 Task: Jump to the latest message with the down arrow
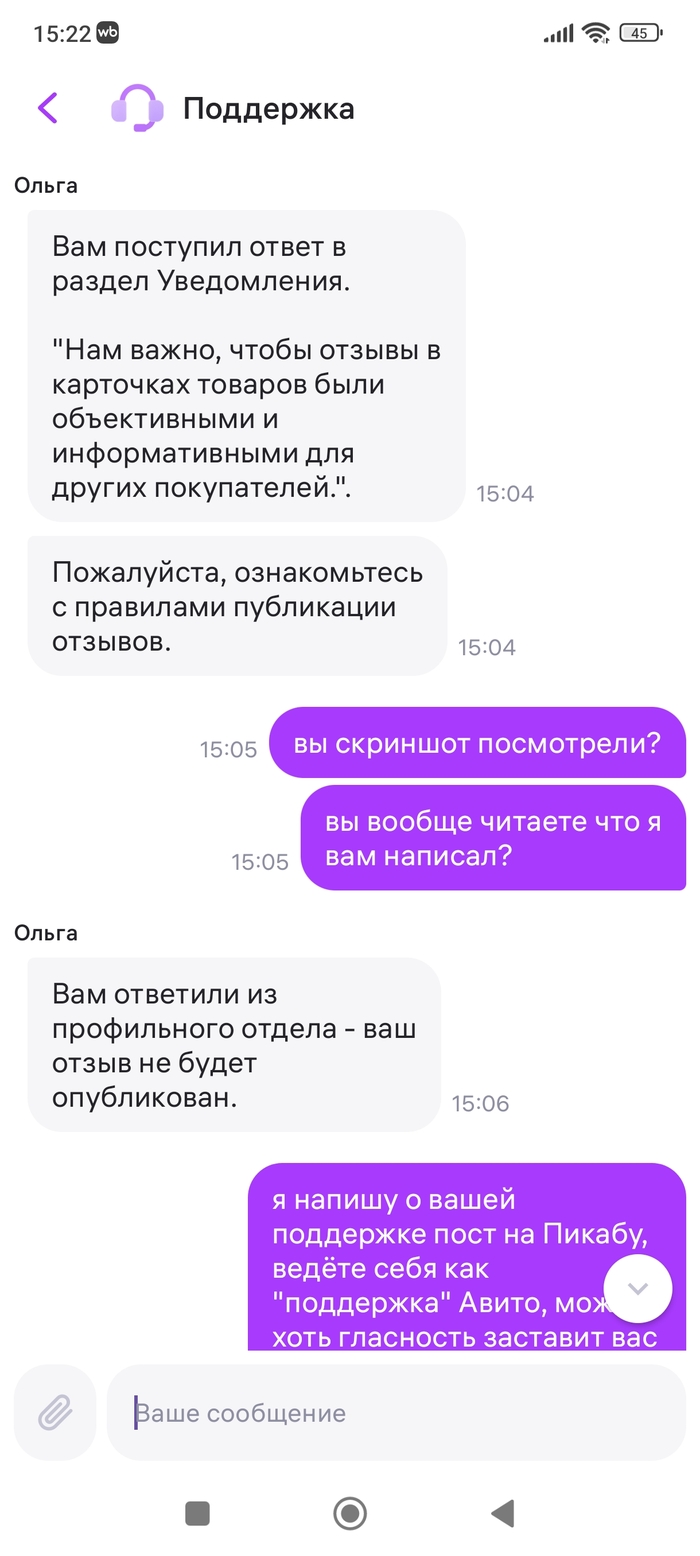[x=638, y=1288]
